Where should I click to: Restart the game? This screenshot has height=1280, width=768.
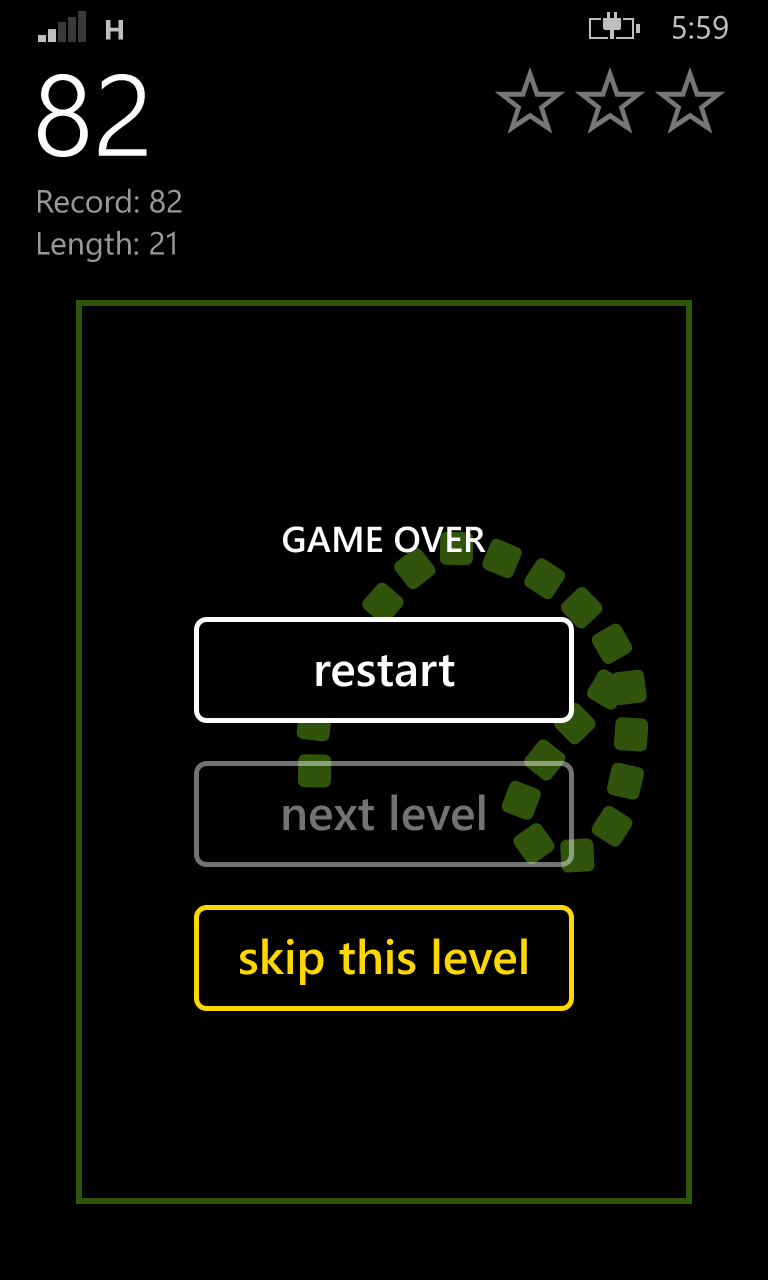tap(384, 670)
